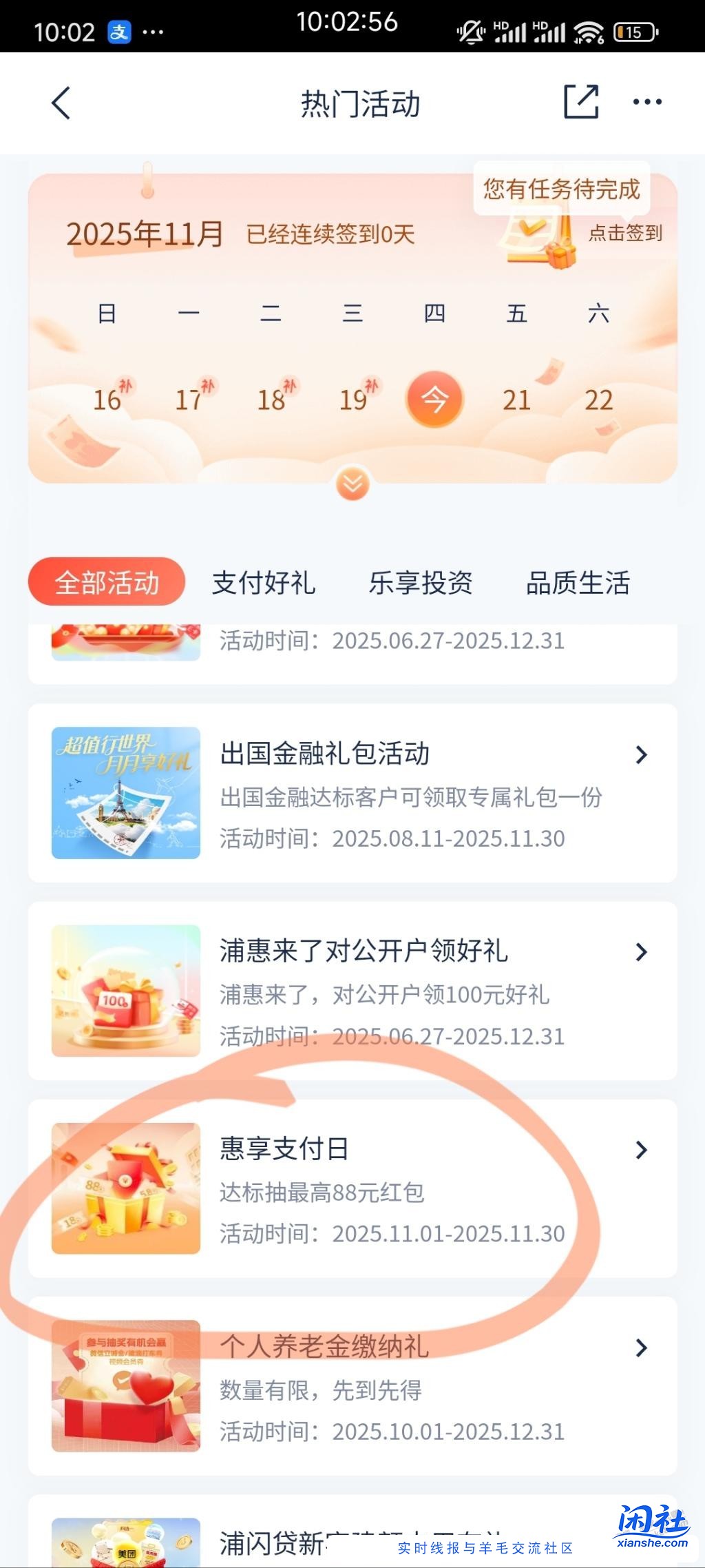Open the three-dot more options icon
The width and height of the screenshot is (705, 1568).
pyautogui.click(x=646, y=103)
